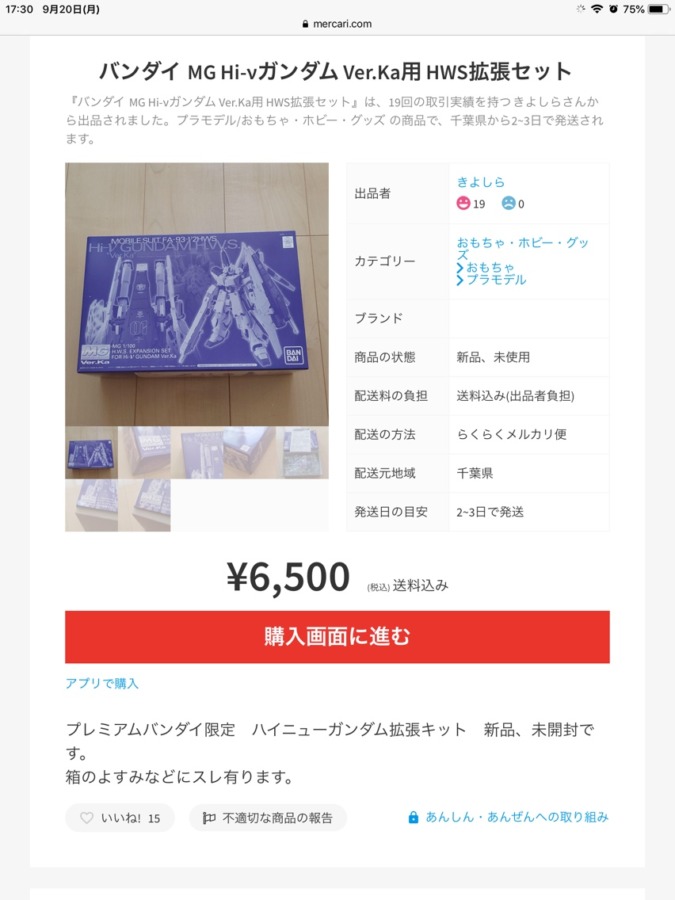The height and width of the screenshot is (900, 675).
Task: Select the first thumbnail in second row
Action: (91, 505)
